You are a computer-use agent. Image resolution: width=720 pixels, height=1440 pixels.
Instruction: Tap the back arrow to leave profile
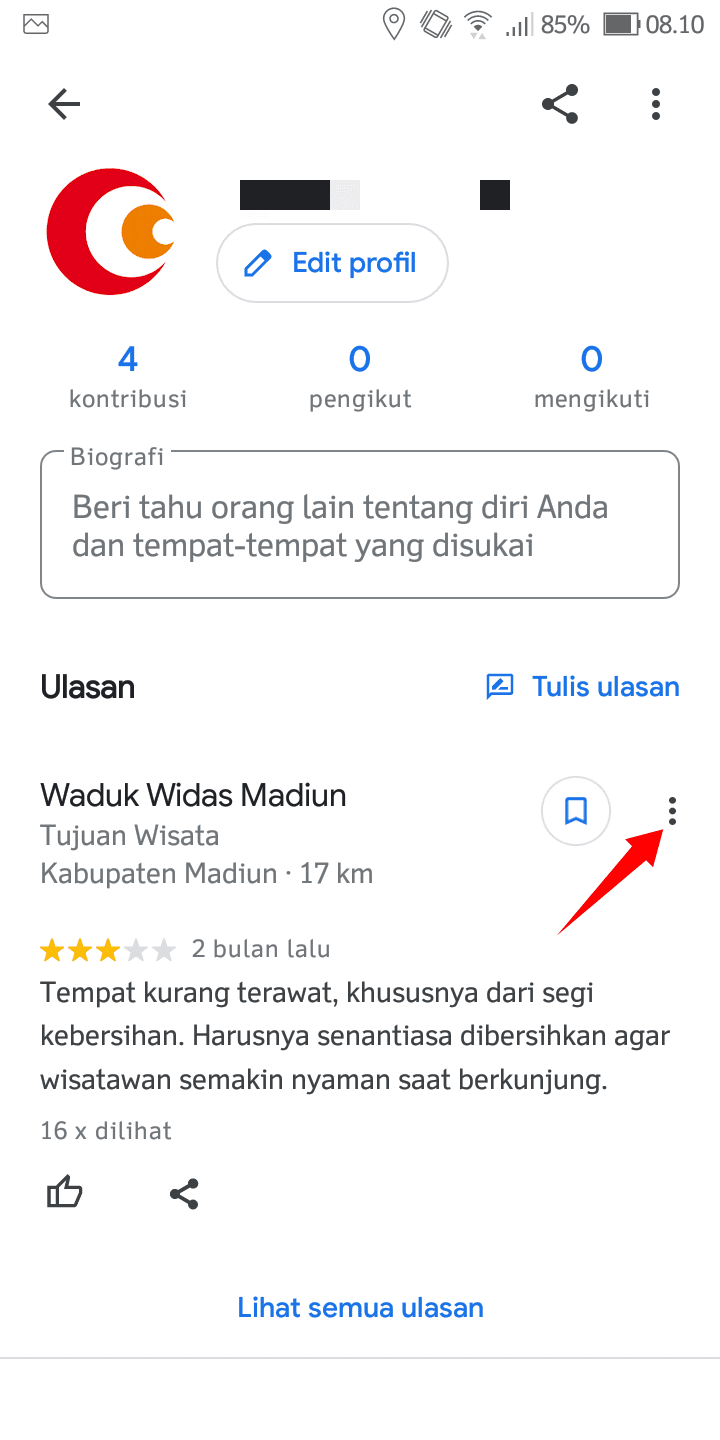pyautogui.click(x=64, y=103)
